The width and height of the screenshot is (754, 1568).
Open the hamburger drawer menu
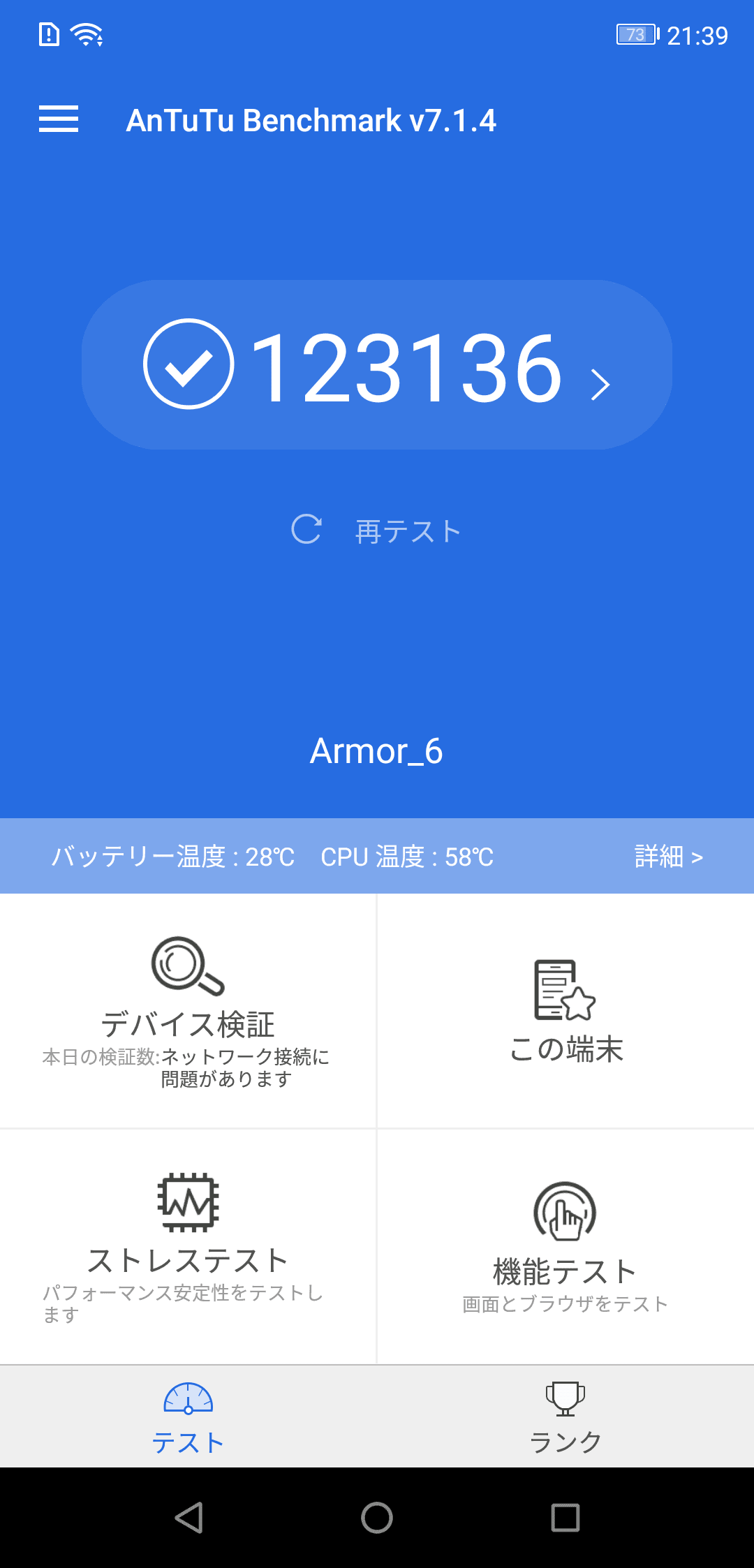pos(59,119)
